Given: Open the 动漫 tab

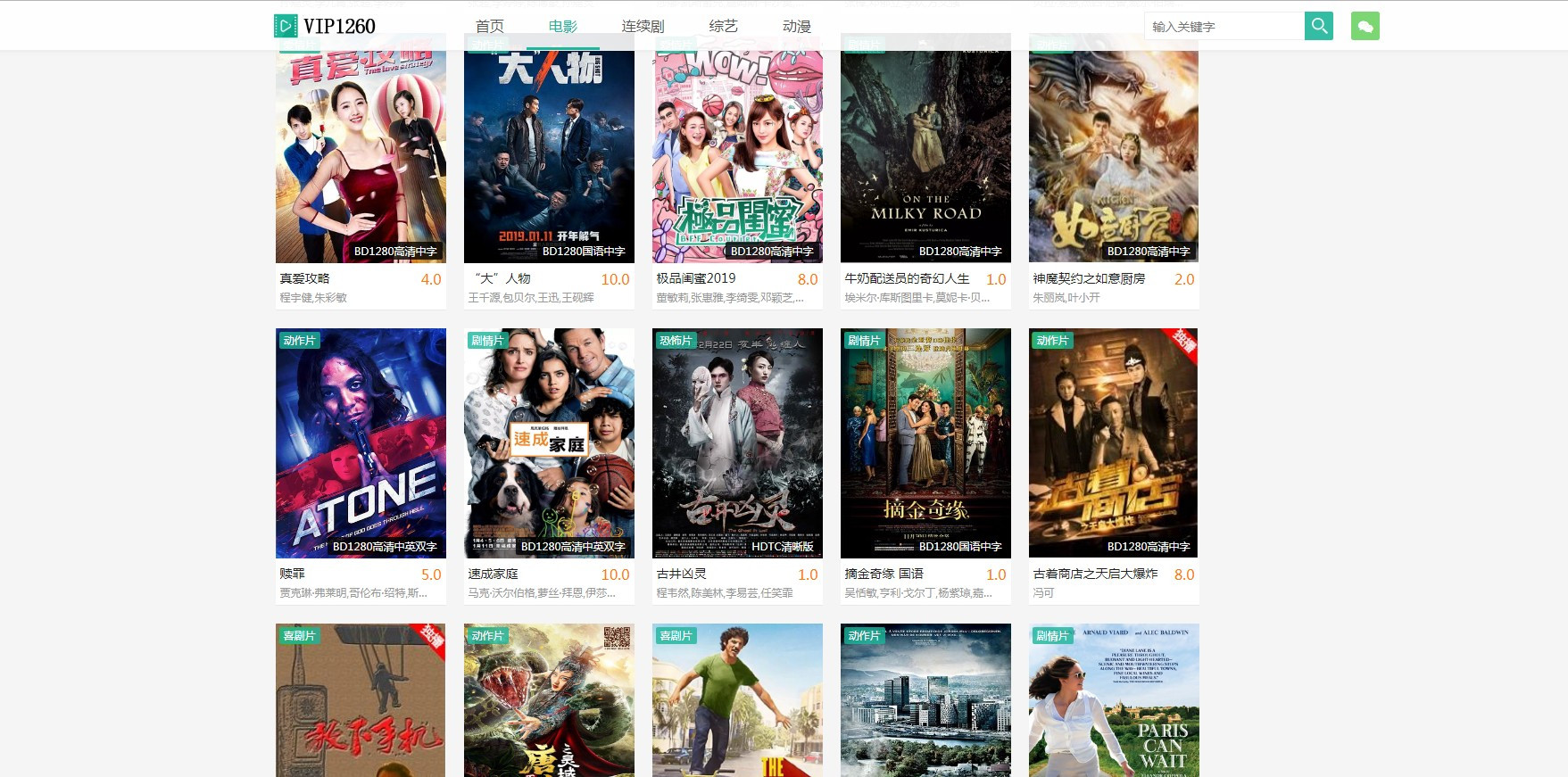Looking at the screenshot, I should click(796, 27).
